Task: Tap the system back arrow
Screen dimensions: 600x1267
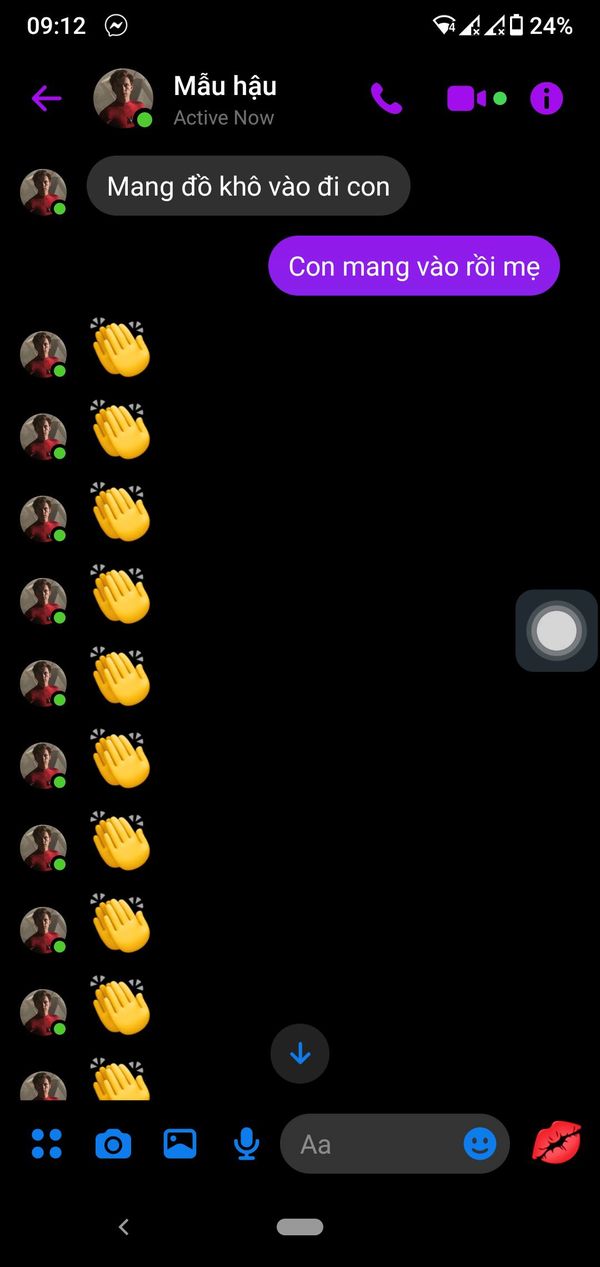Action: 124,1227
